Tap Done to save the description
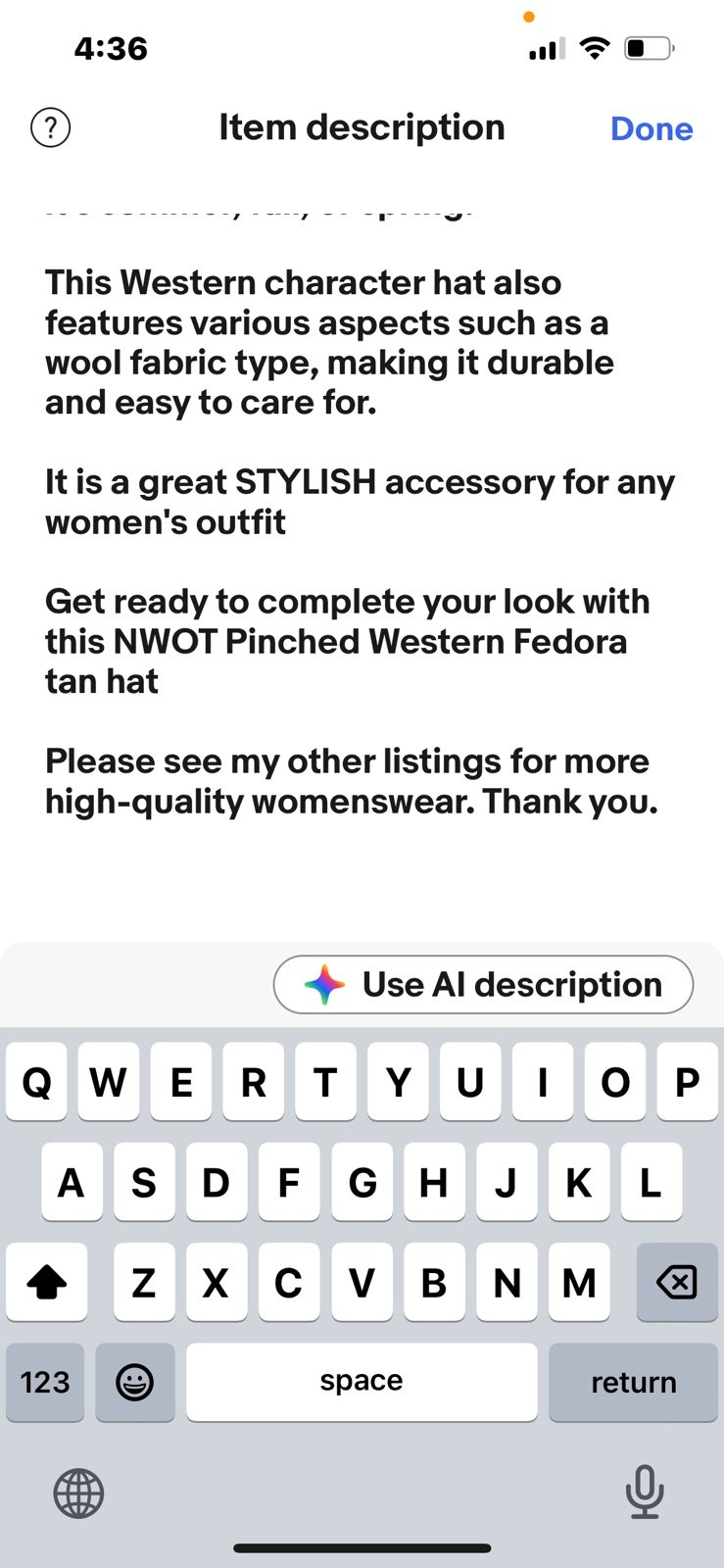Viewport: 724px width, 1568px height. coord(652,128)
